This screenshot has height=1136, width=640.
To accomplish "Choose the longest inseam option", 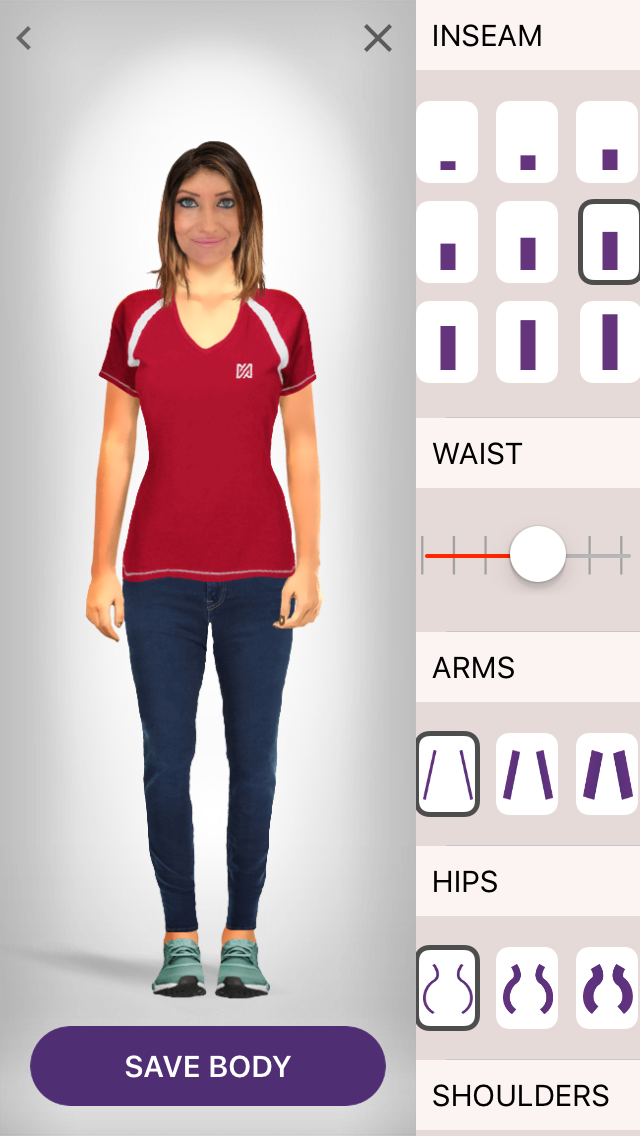I will point(610,342).
